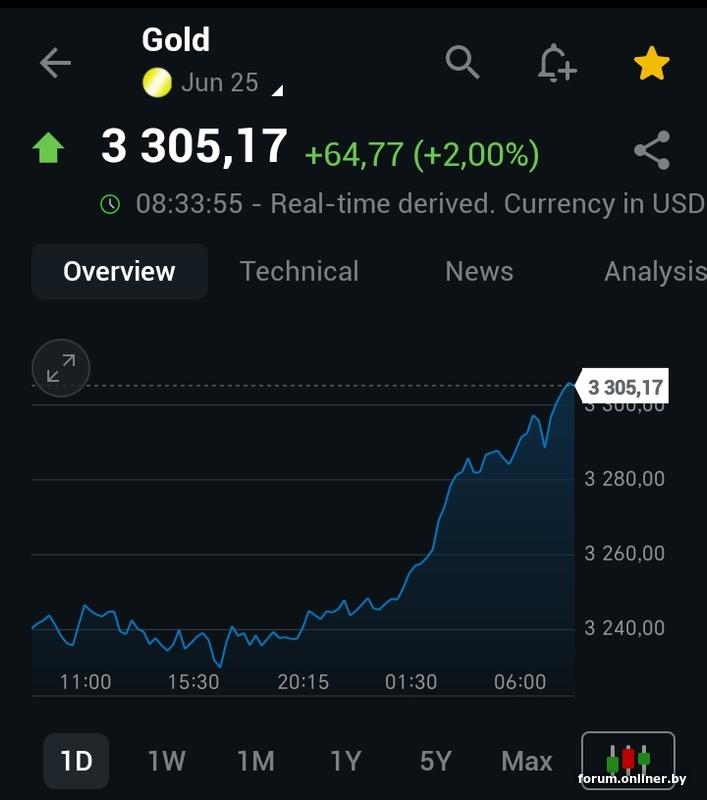The width and height of the screenshot is (707, 800).
Task: Open search with the magnifier icon
Action: (463, 63)
